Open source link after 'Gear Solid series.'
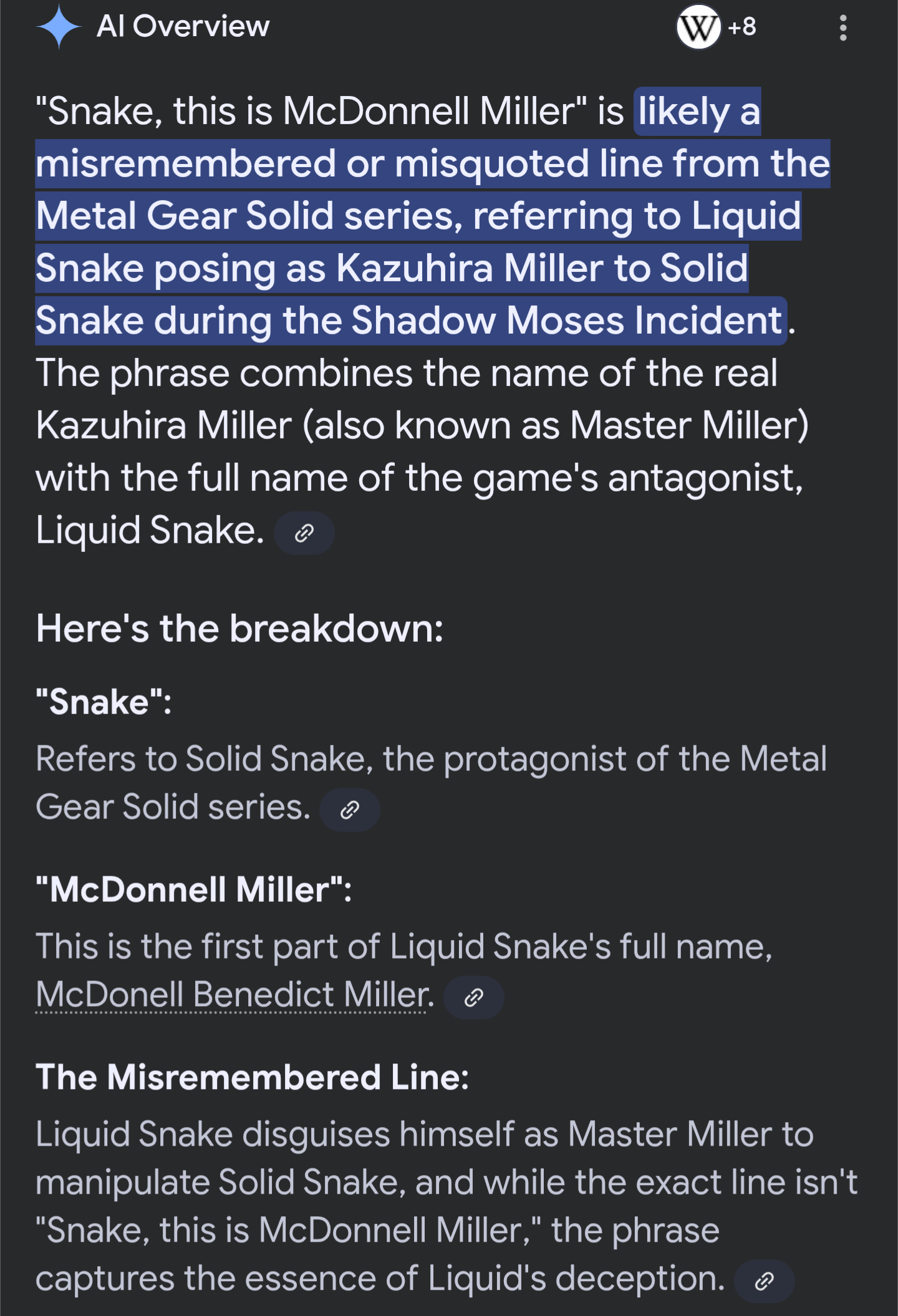Viewport: 898px width, 1316px height. (x=349, y=810)
